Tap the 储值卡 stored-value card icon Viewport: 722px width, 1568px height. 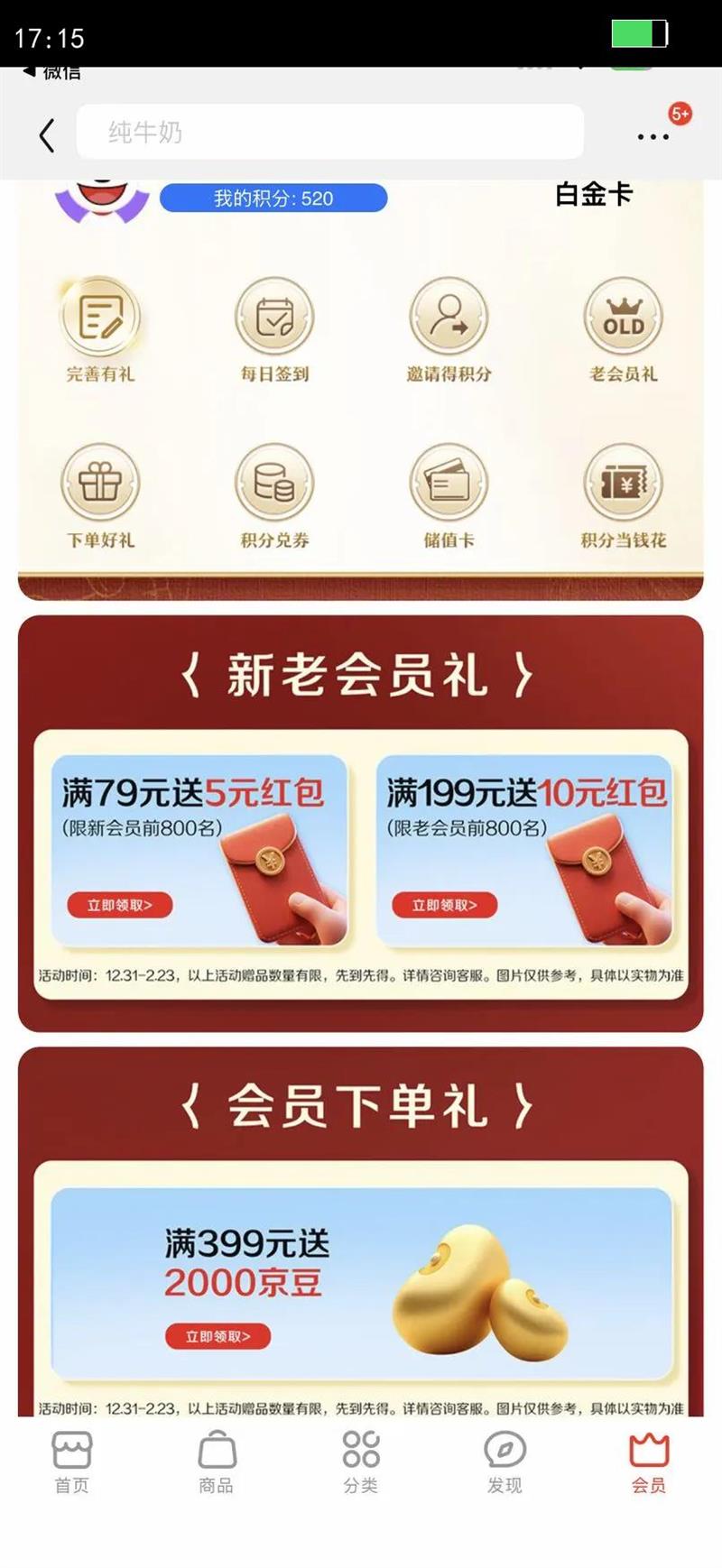click(449, 484)
